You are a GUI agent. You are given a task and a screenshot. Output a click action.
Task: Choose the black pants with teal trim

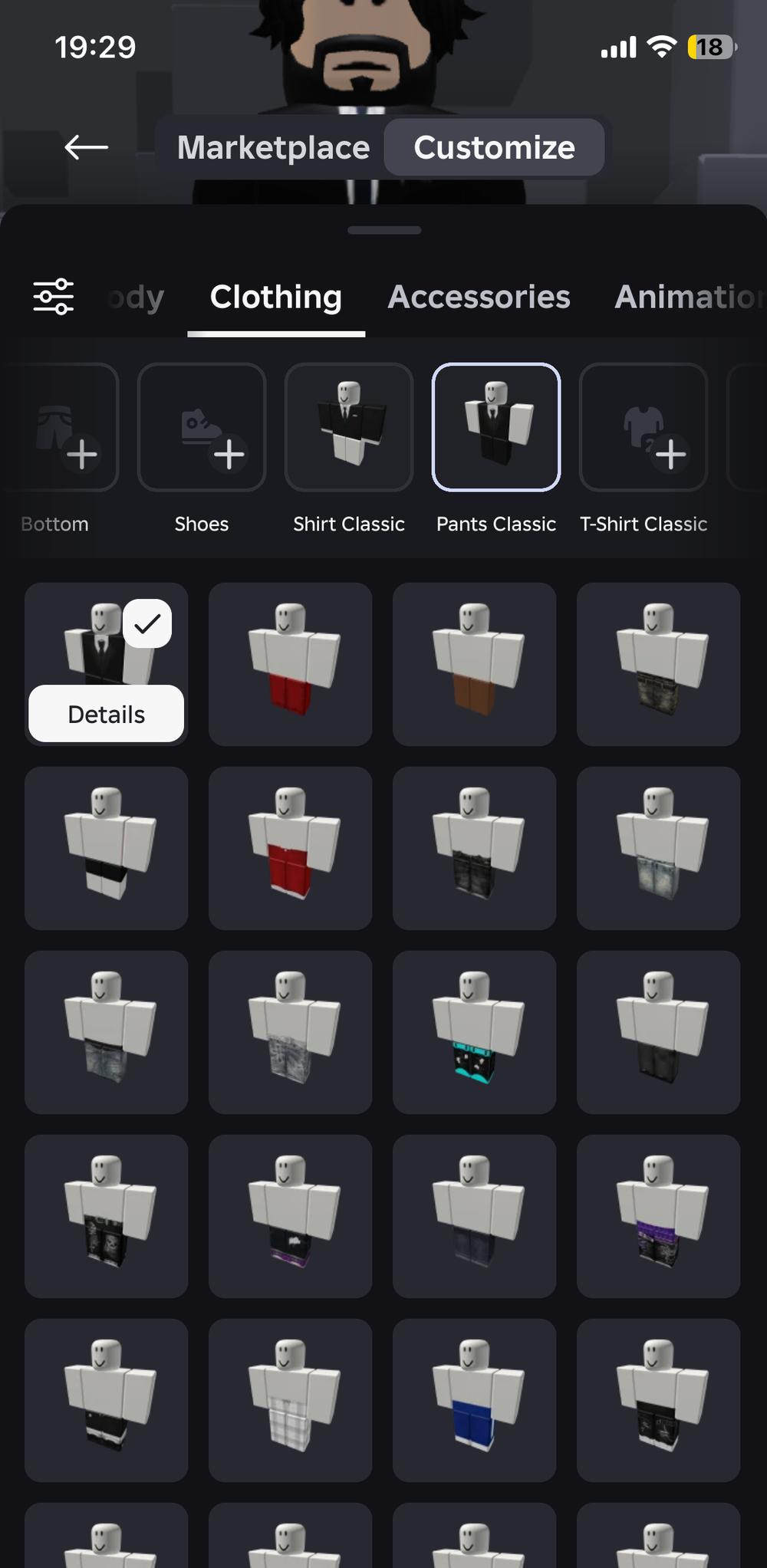(x=474, y=1032)
